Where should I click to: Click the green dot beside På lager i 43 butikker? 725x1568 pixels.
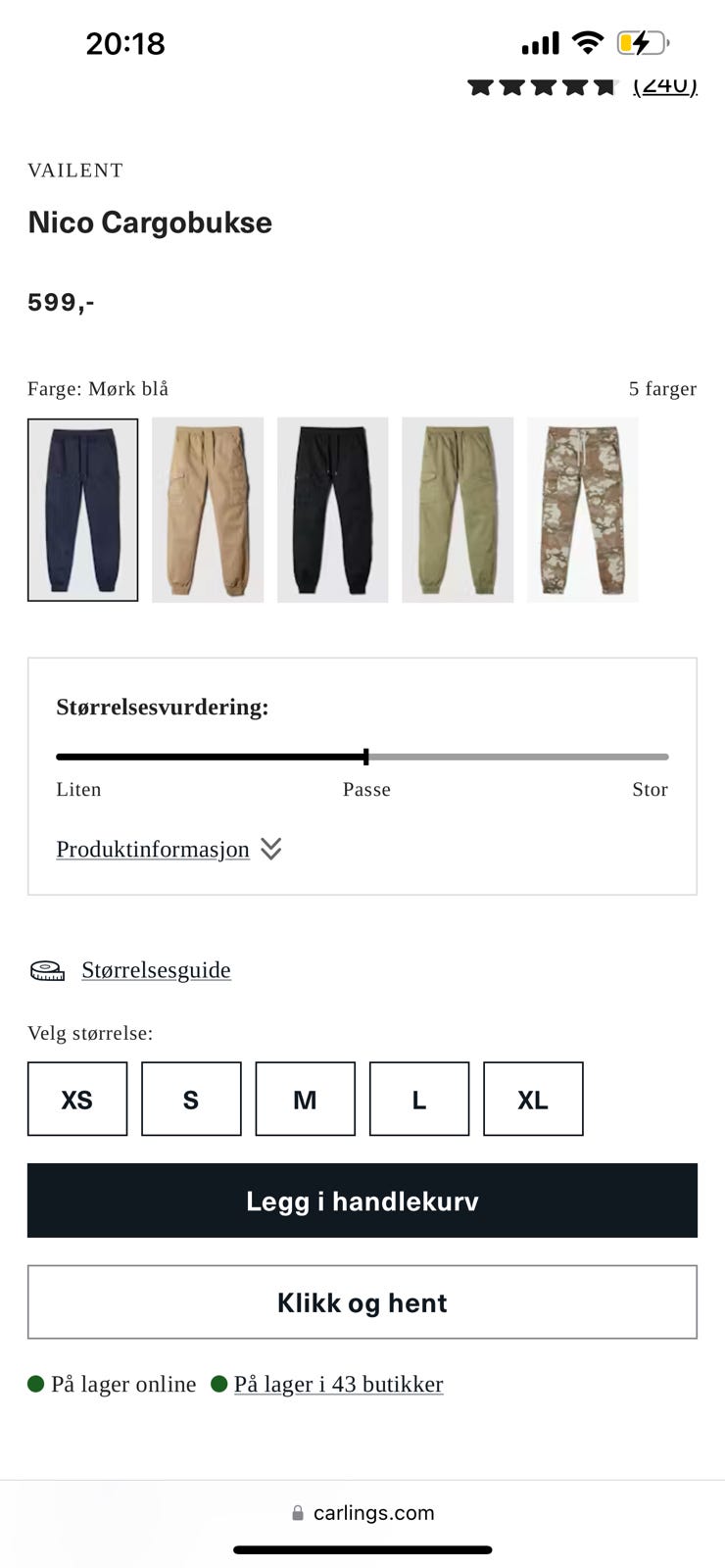(217, 1384)
